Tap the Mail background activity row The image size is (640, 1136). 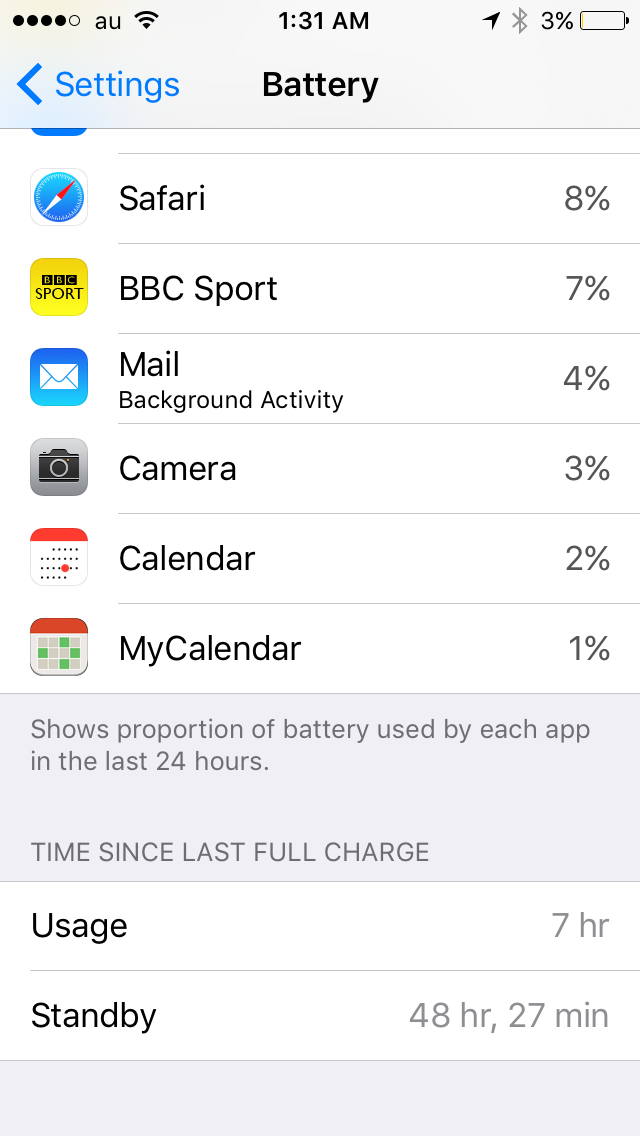tap(320, 378)
